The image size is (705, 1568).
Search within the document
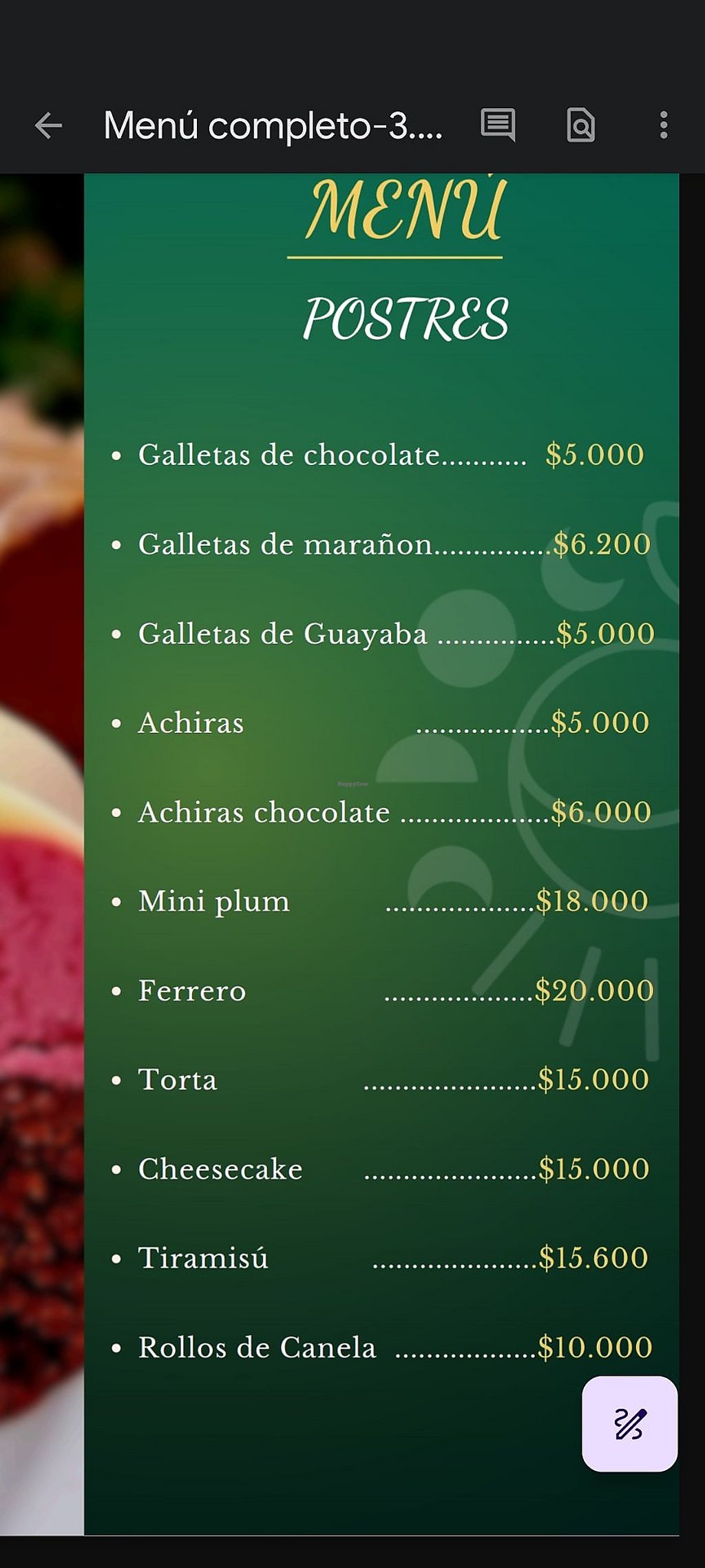point(580,125)
